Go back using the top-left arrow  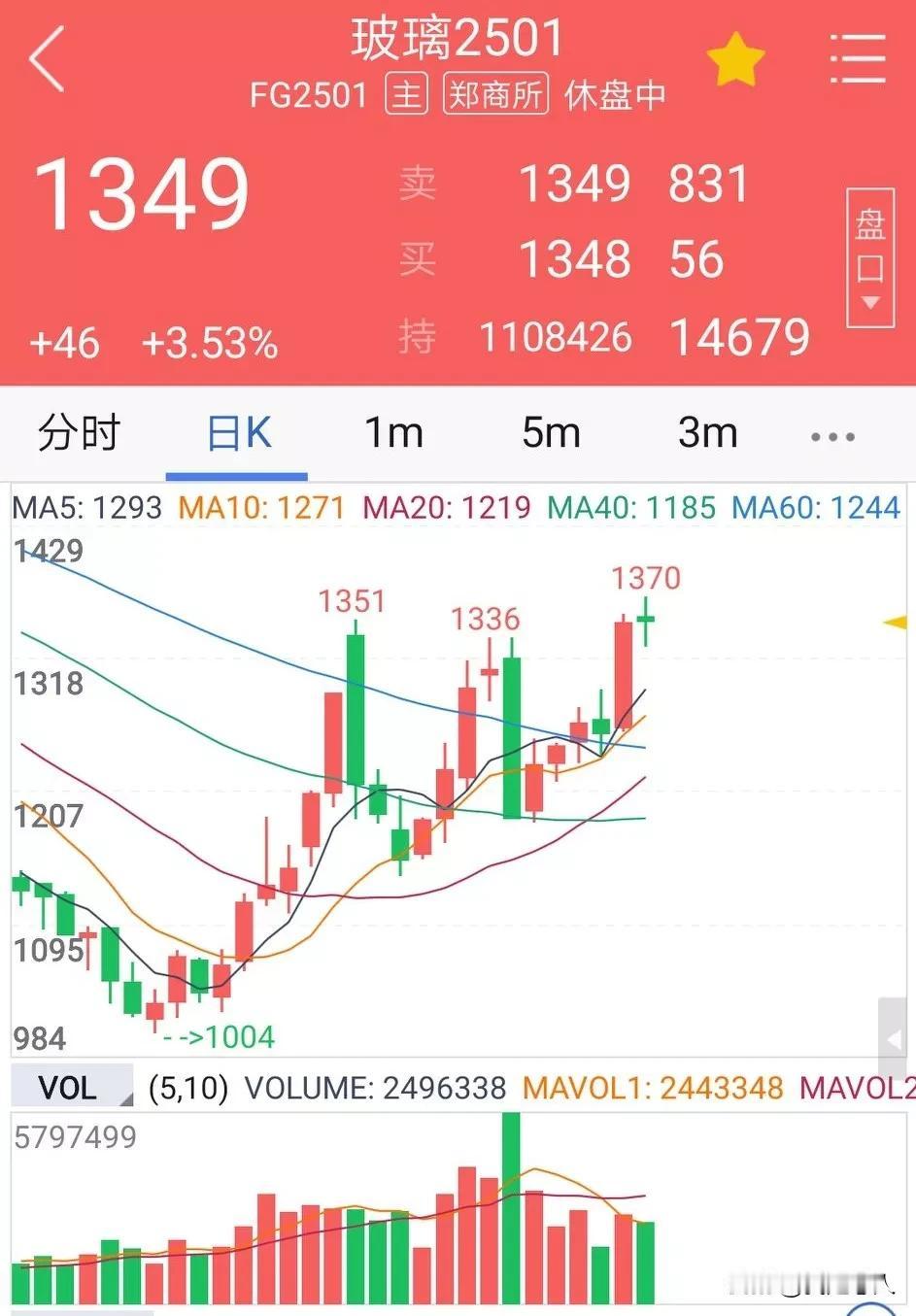(x=48, y=59)
